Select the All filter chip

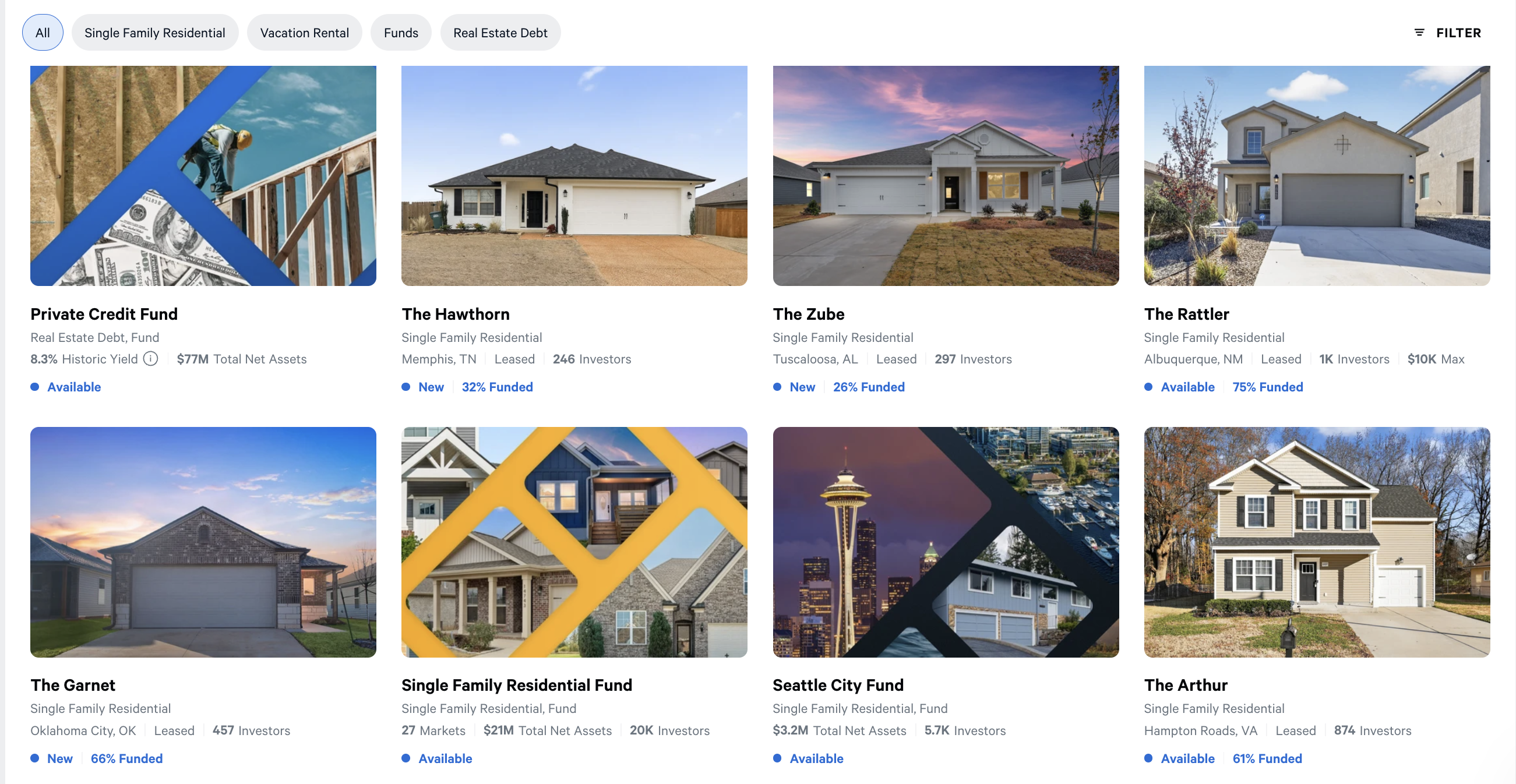click(x=43, y=33)
